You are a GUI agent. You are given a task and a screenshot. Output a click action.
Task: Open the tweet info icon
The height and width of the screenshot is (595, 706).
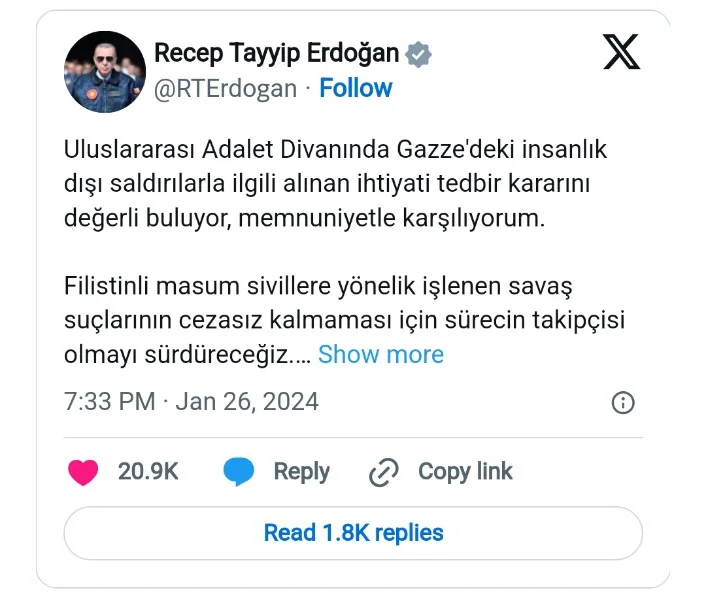[x=622, y=403]
